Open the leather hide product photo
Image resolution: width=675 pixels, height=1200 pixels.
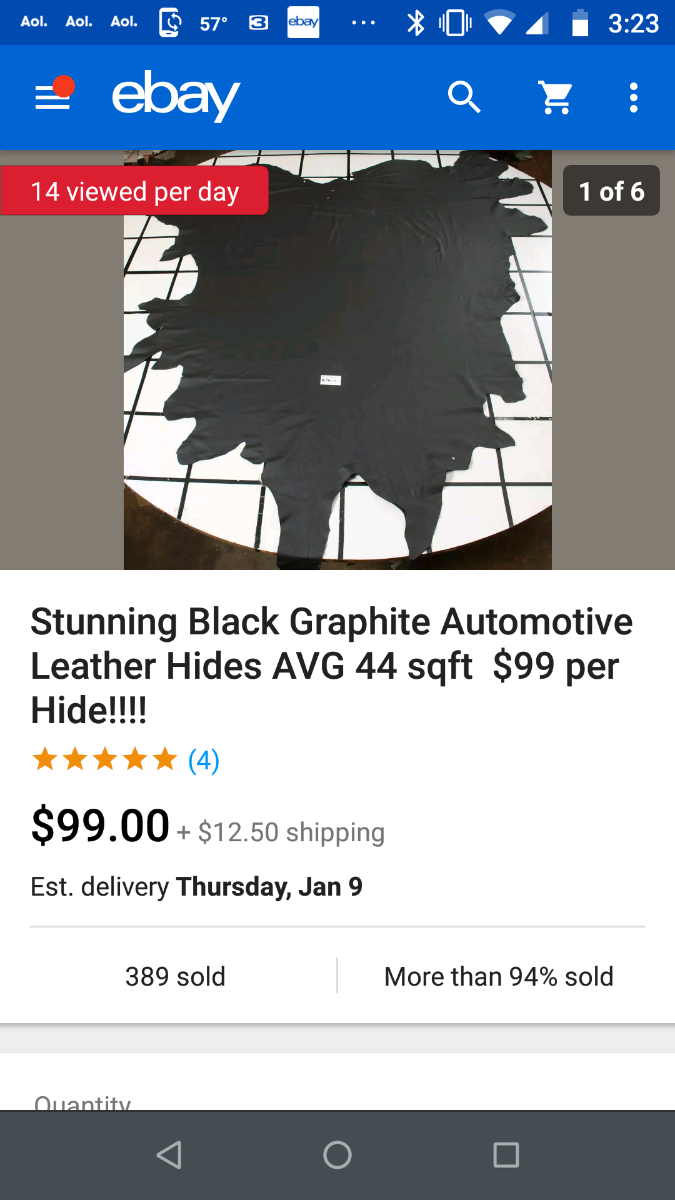[x=337, y=360]
